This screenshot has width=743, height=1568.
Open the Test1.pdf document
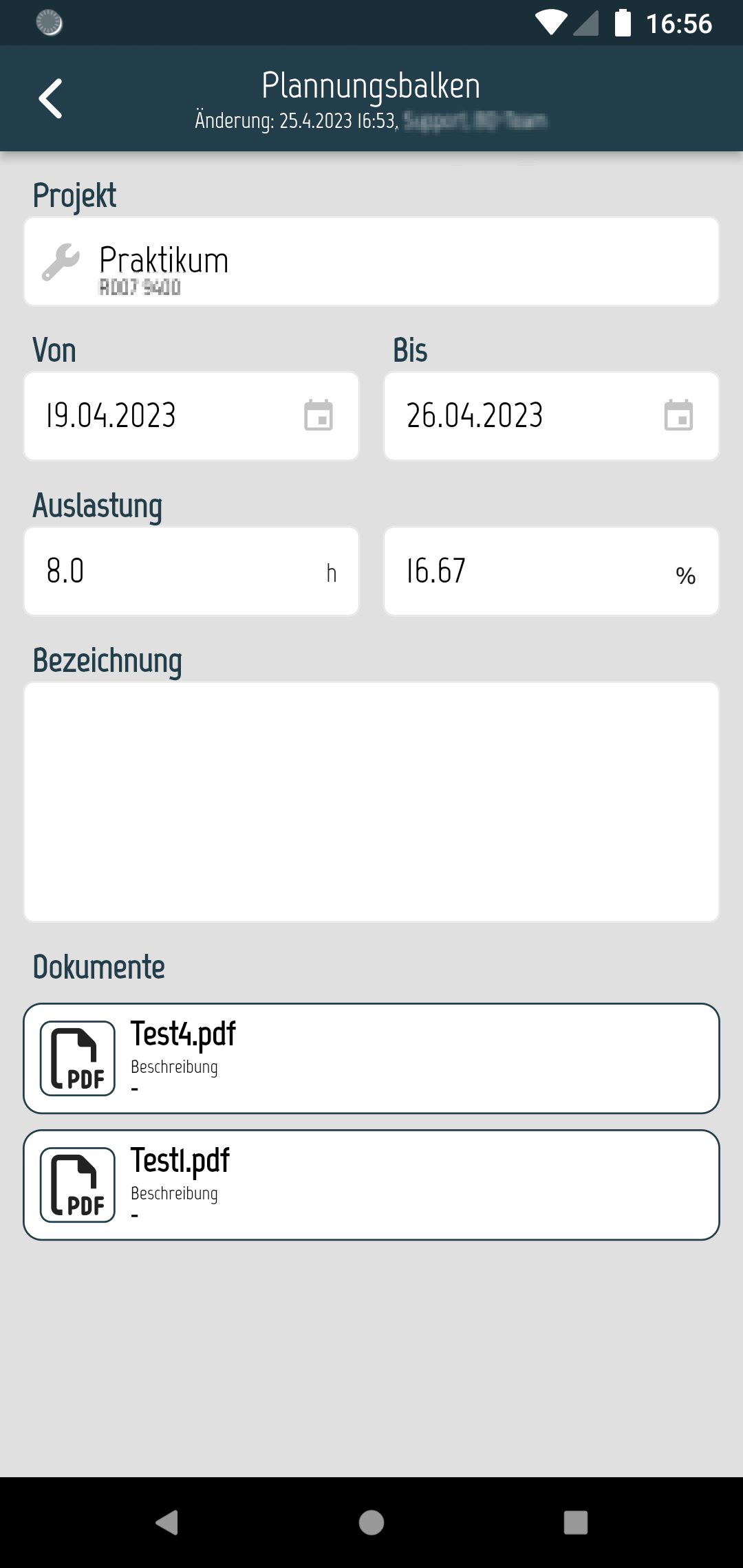(x=371, y=1185)
